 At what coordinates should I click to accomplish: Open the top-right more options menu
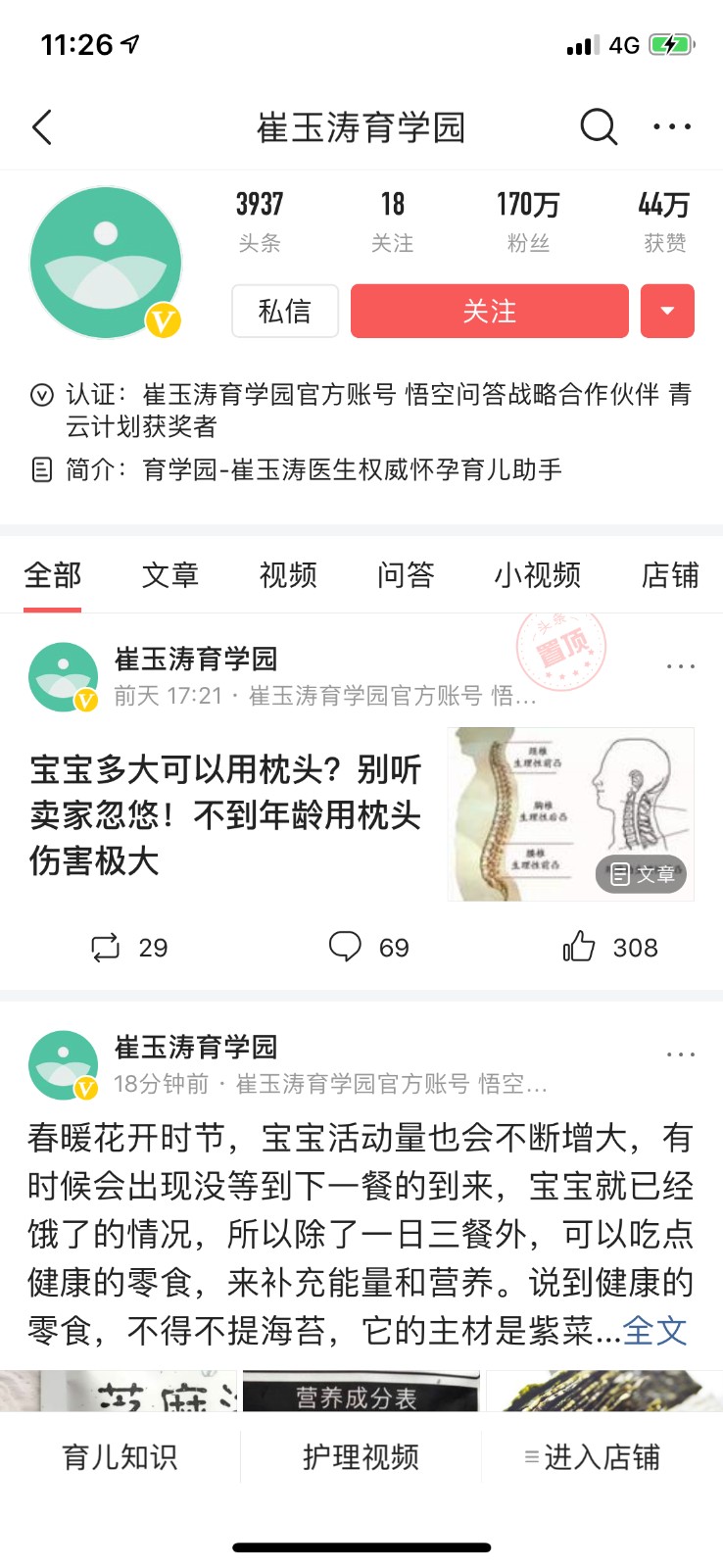click(672, 127)
